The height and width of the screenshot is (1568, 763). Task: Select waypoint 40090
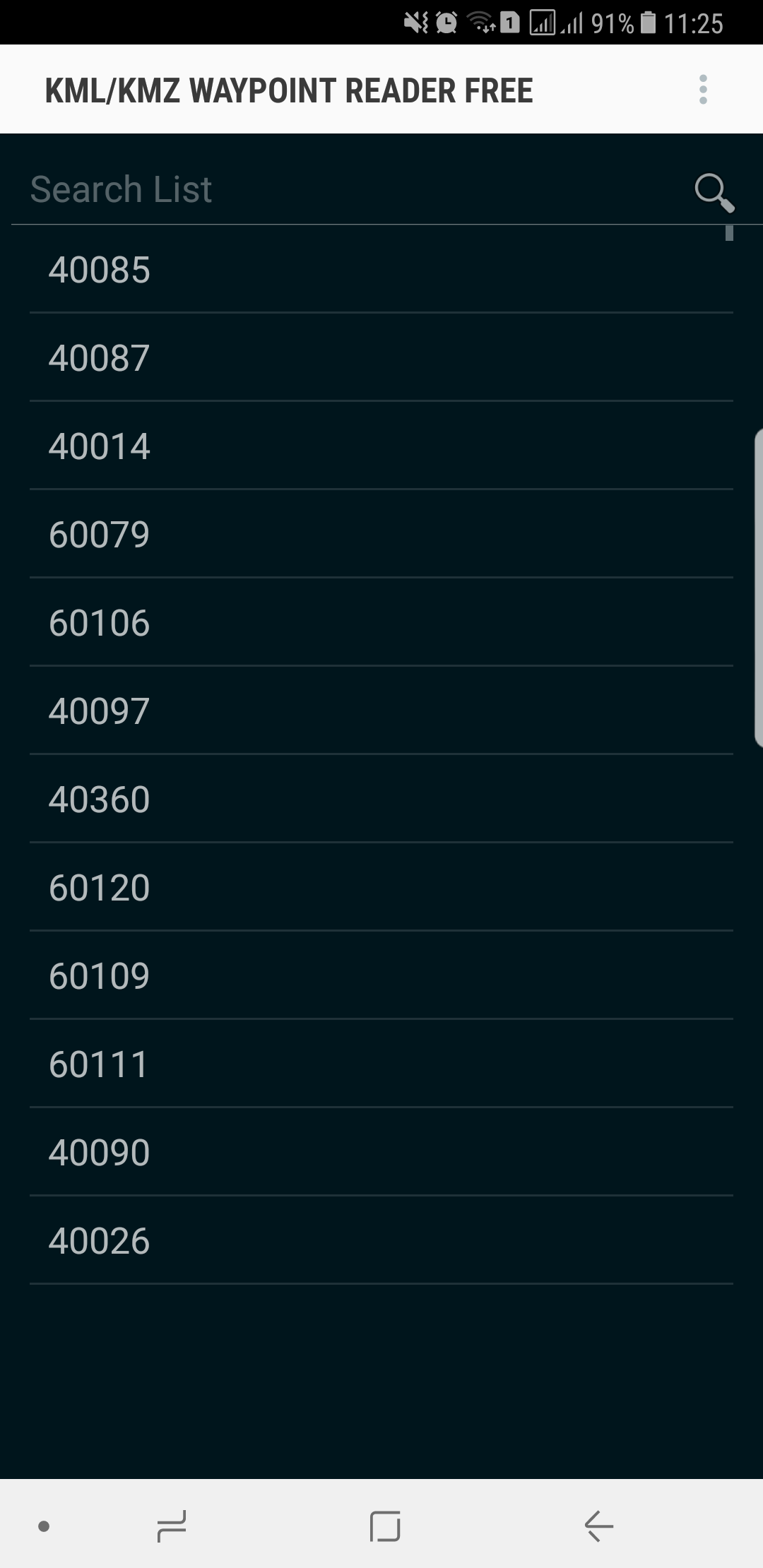pos(381,1153)
